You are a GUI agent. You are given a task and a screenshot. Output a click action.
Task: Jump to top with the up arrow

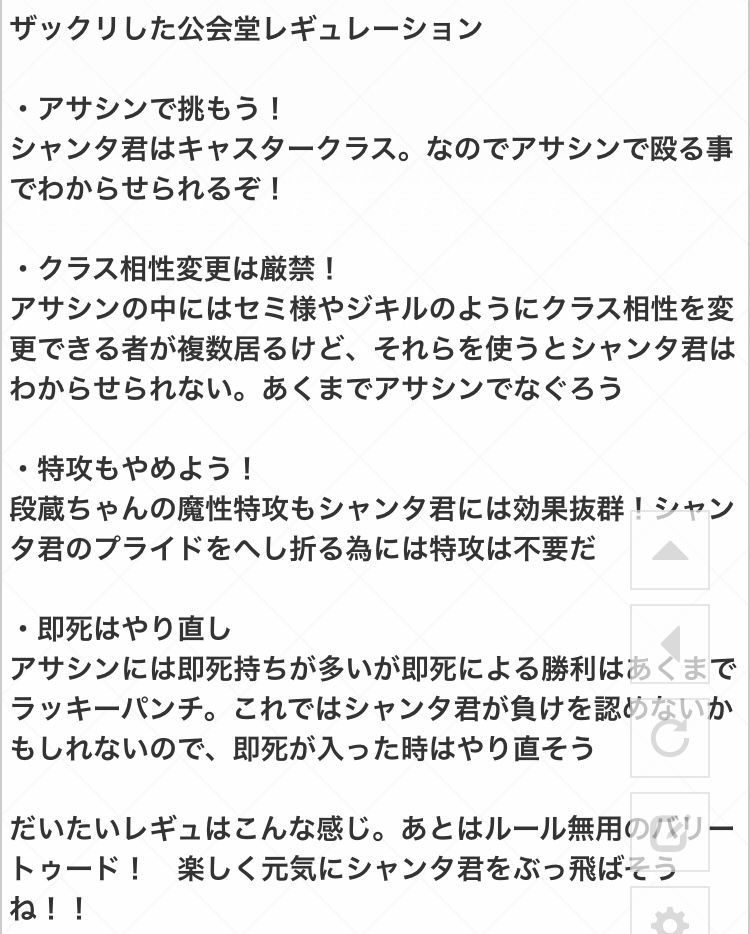[x=670, y=551]
